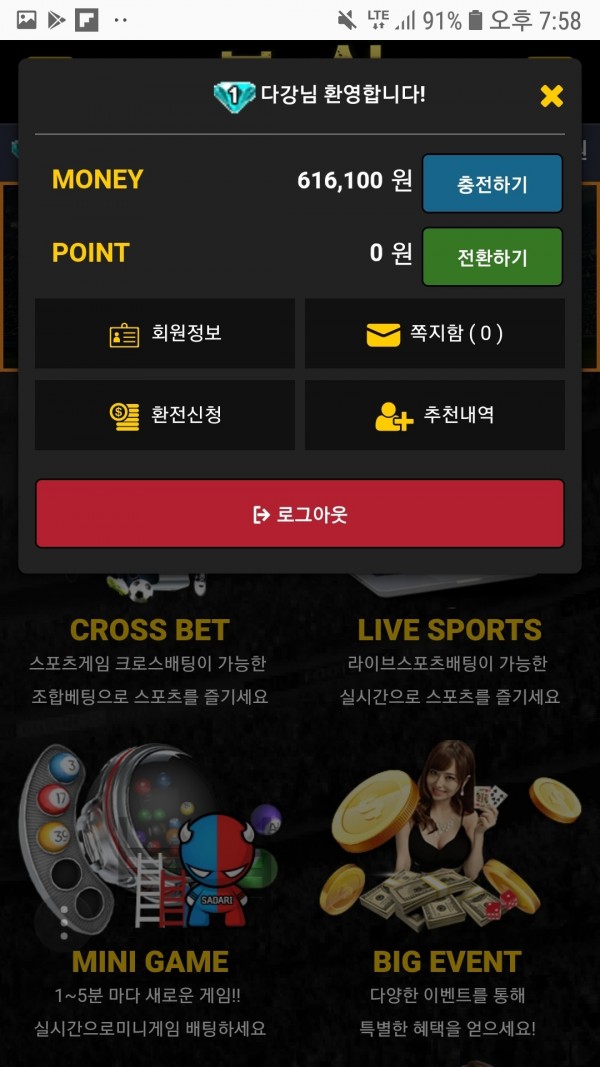Open 회원정보 member info
This screenshot has height=1067, width=600.
[x=165, y=333]
